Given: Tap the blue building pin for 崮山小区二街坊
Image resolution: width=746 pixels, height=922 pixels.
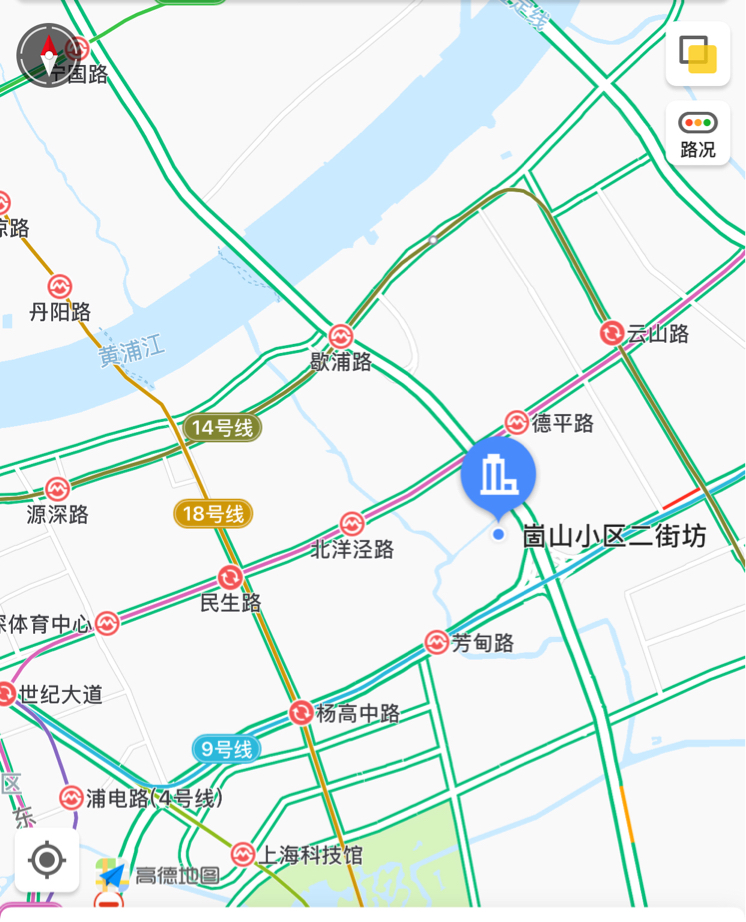Looking at the screenshot, I should [498, 476].
